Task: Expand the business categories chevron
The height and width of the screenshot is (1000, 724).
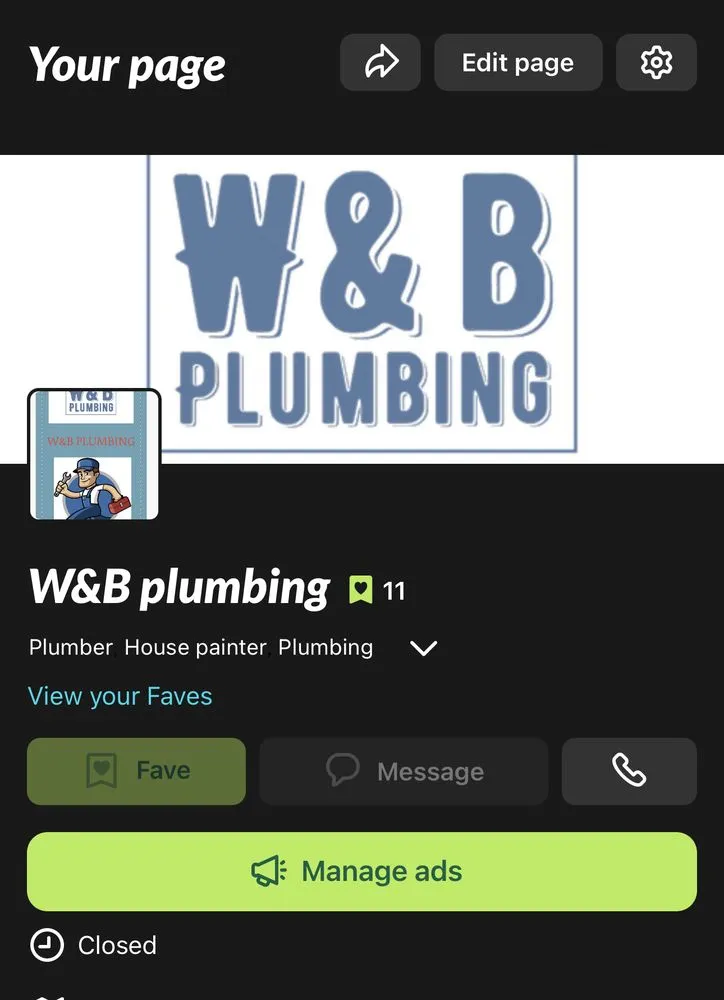Action: 423,648
